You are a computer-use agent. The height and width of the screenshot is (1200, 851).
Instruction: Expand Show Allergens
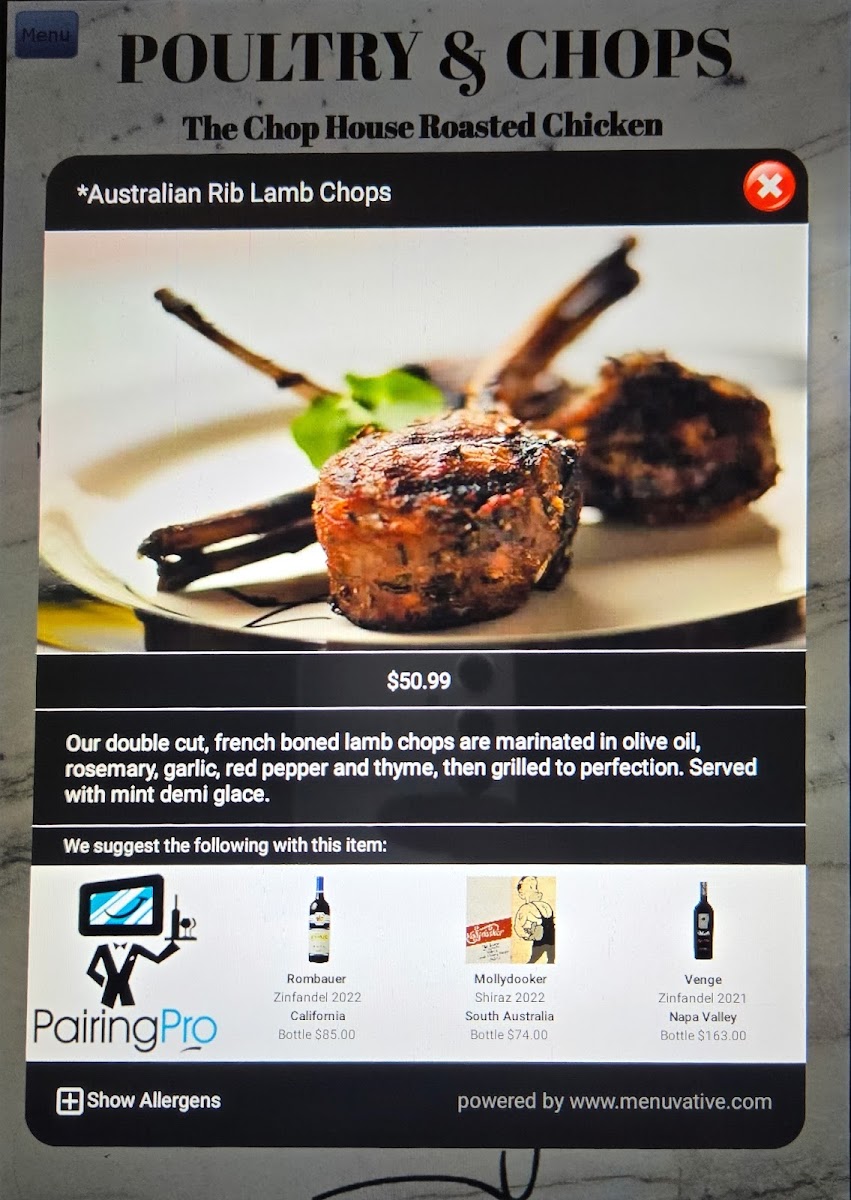[x=139, y=1101]
